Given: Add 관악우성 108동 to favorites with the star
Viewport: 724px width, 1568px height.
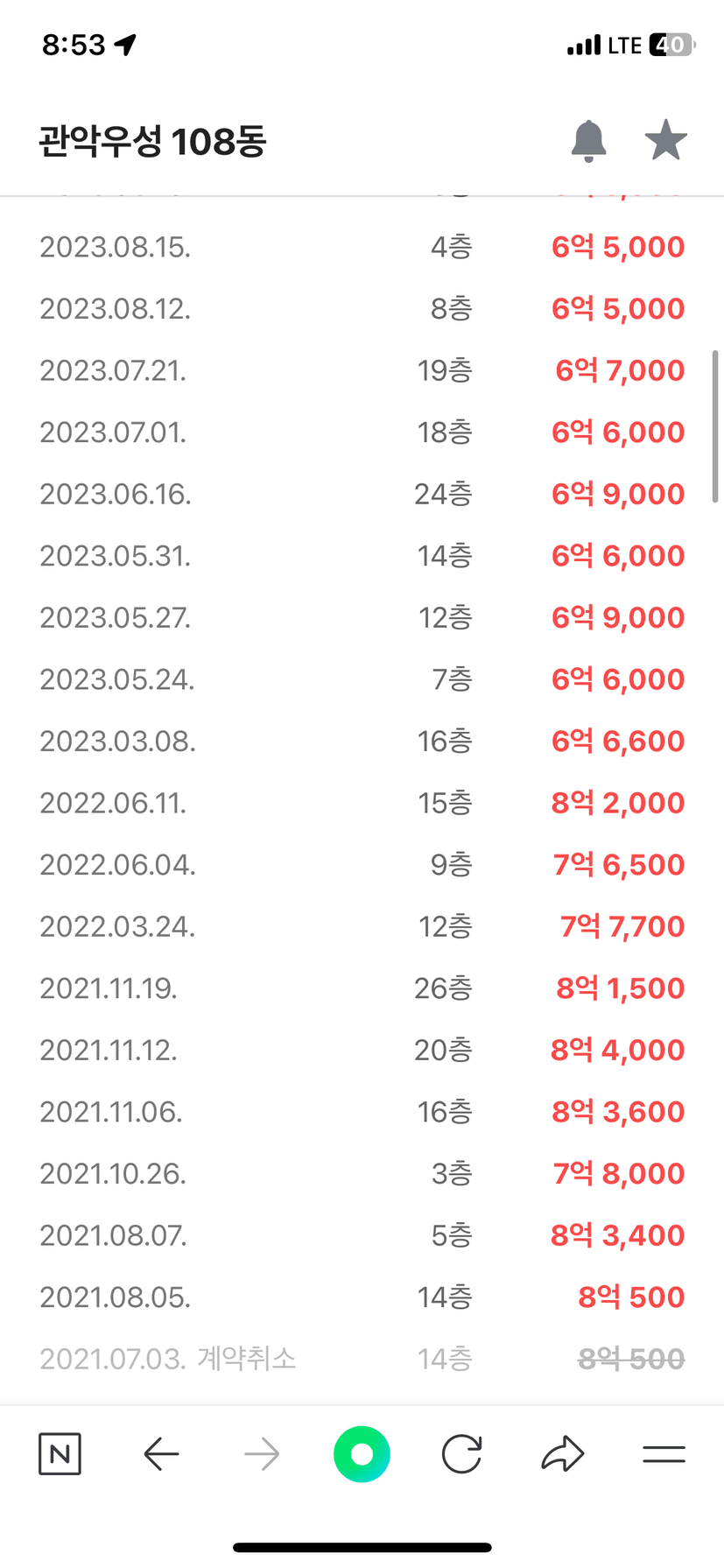Looking at the screenshot, I should pyautogui.click(x=665, y=140).
